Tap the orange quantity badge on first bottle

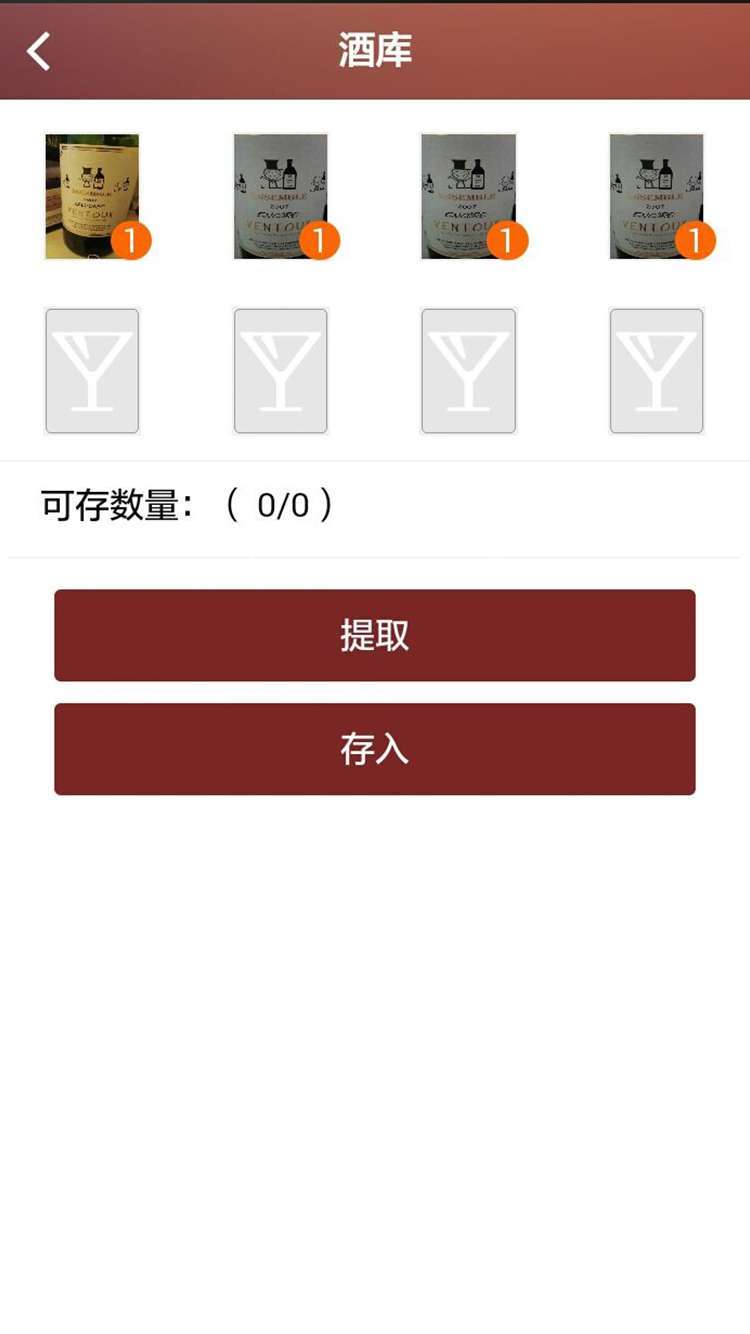pos(131,241)
